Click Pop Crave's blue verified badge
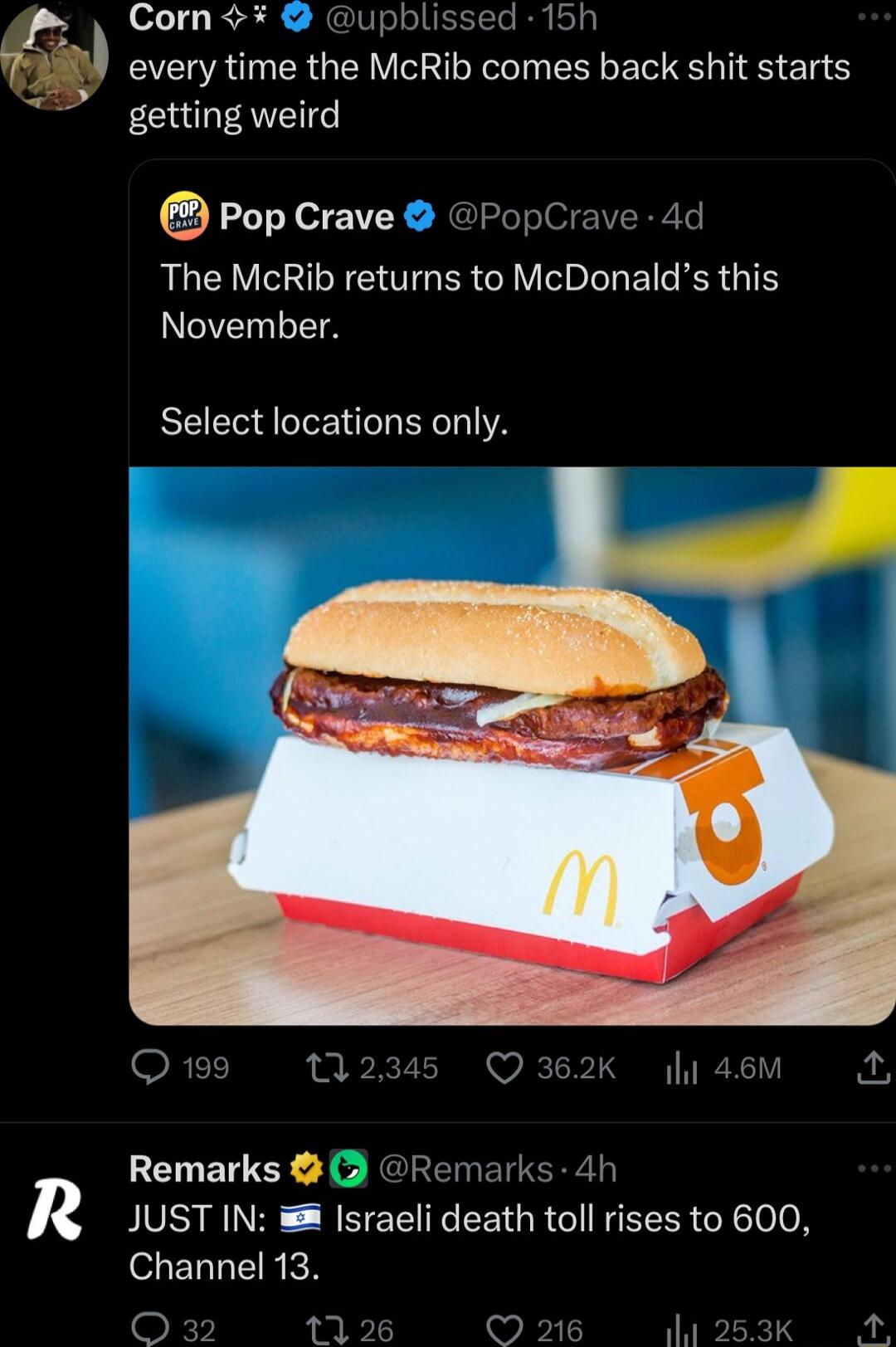The image size is (896, 1347). (417, 216)
